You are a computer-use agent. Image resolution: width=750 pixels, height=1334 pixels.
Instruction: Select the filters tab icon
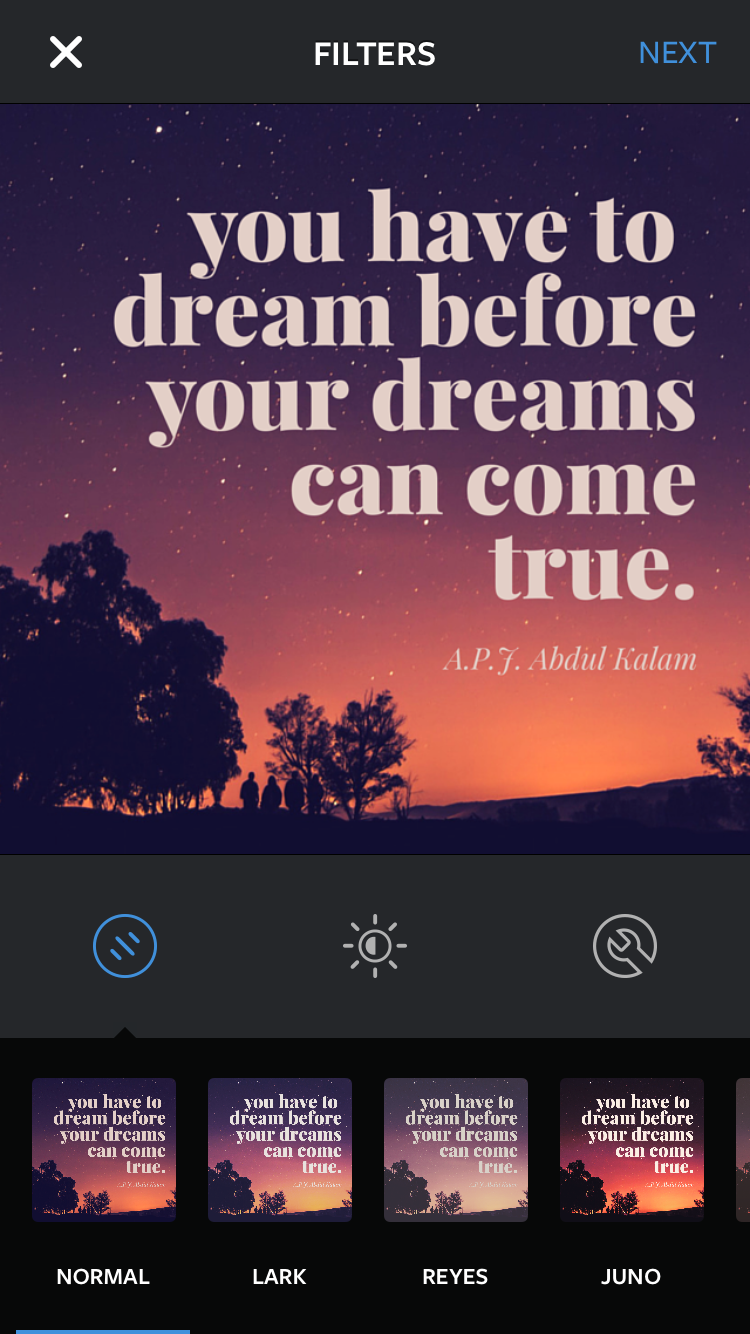[x=125, y=945]
